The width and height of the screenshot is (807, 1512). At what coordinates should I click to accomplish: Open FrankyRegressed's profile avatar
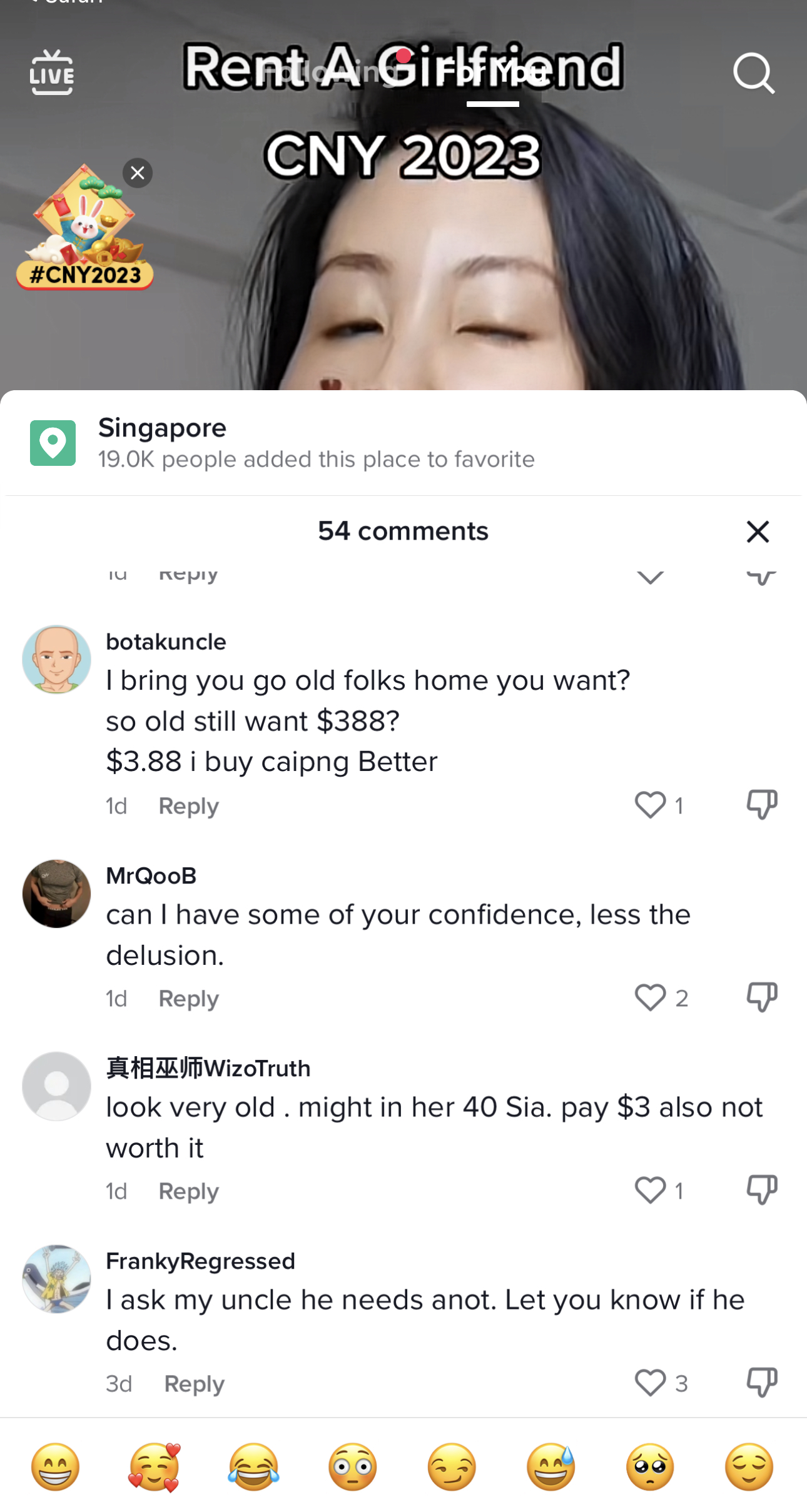56,1279
